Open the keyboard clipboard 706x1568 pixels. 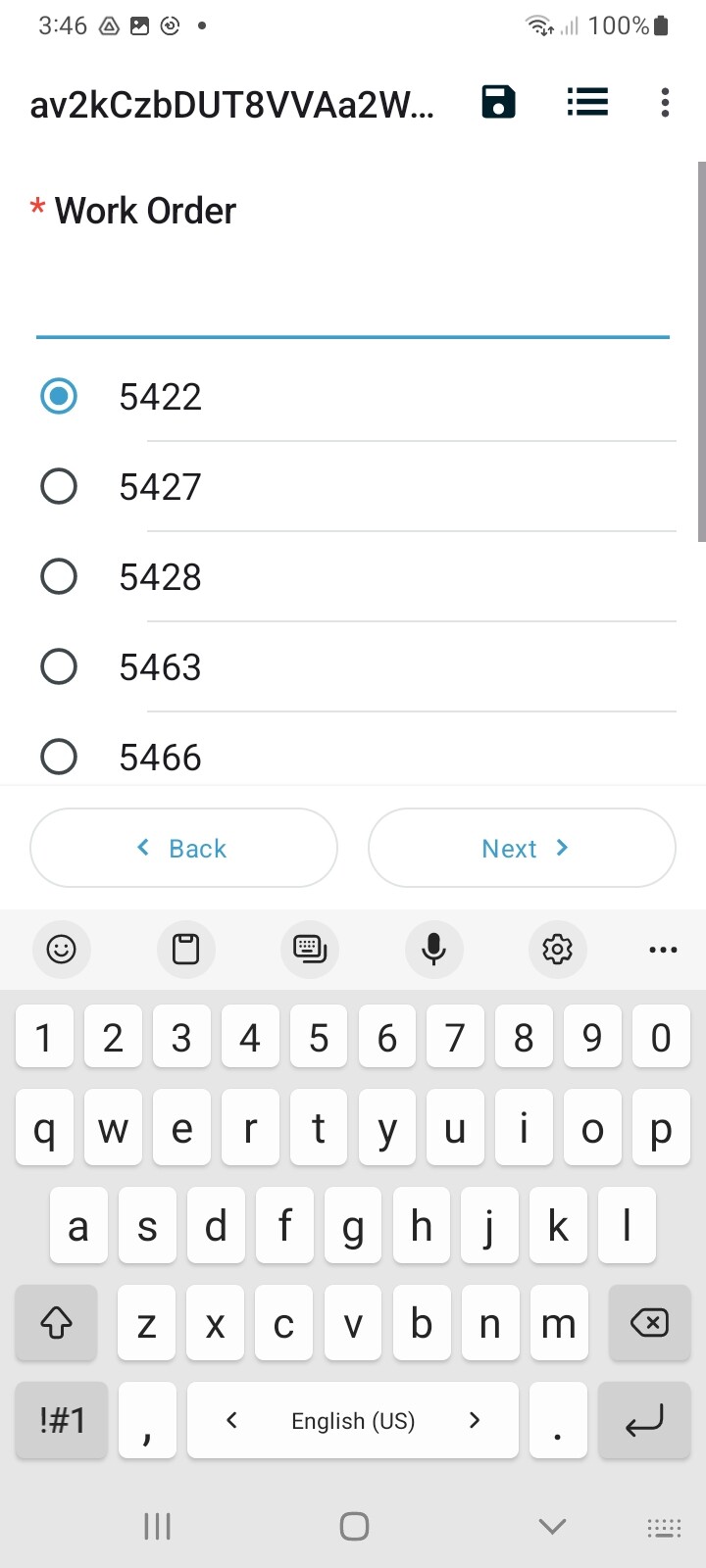tap(185, 949)
